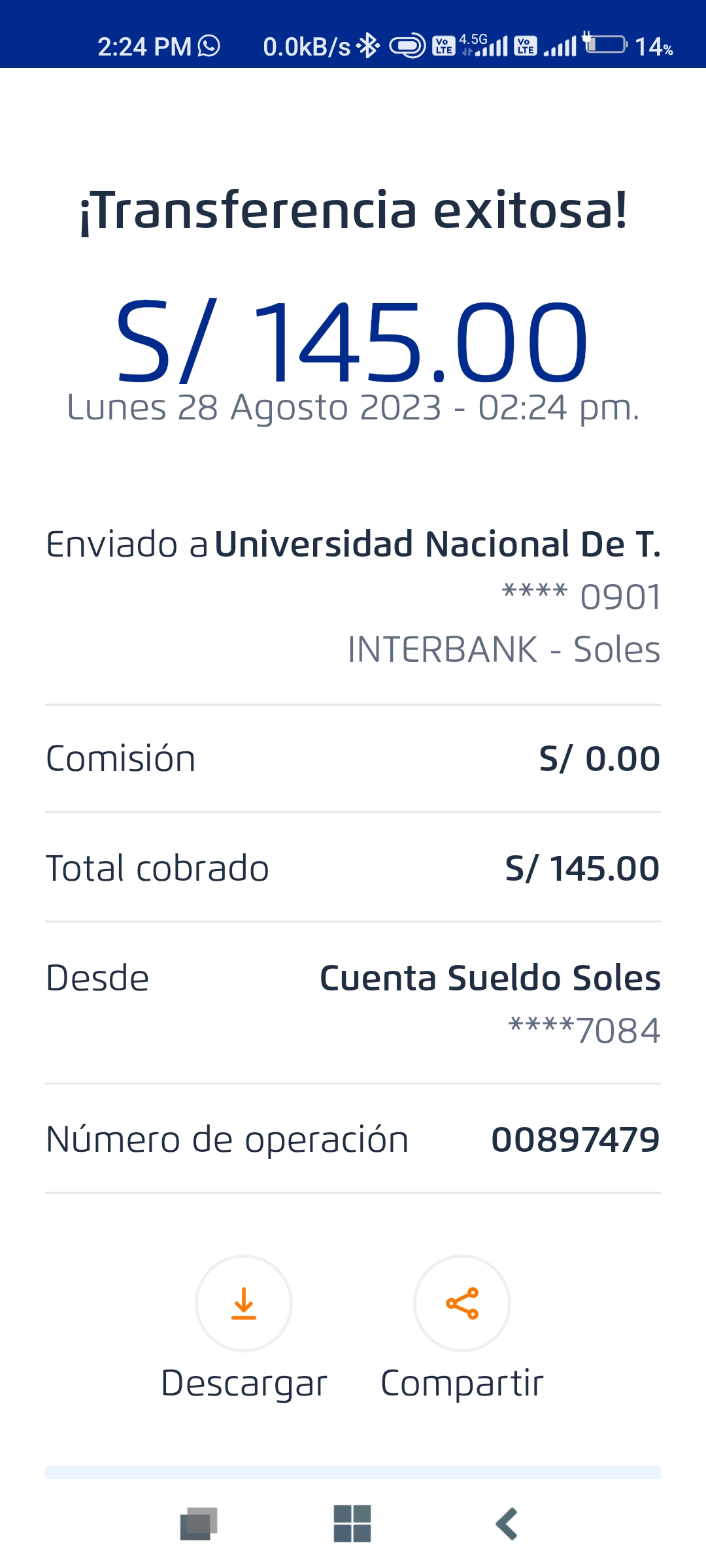The image size is (706, 1568).
Task: Go back using the system back arrow
Action: 507,1524
